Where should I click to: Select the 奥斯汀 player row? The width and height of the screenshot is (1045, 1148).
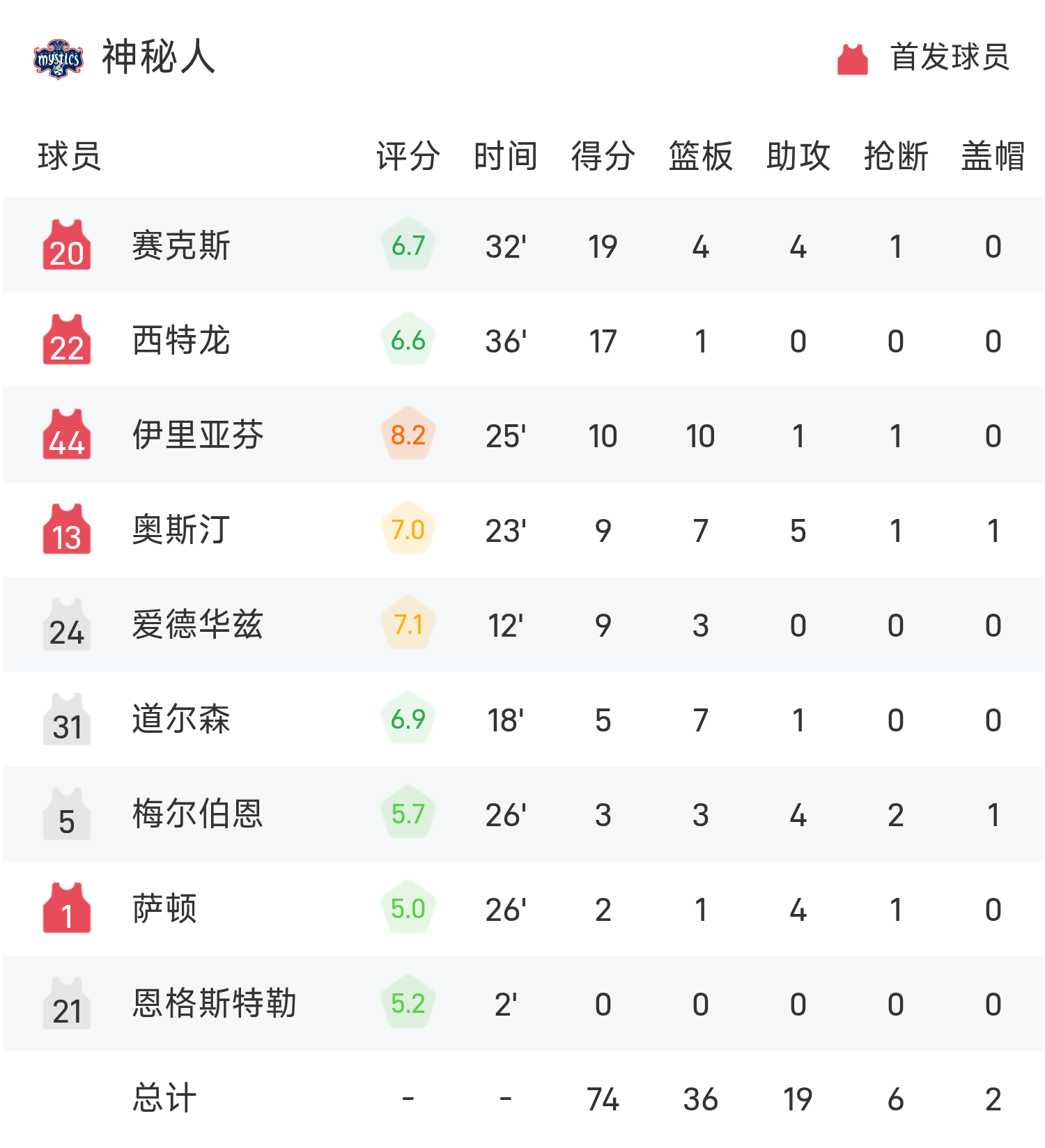coord(181,530)
